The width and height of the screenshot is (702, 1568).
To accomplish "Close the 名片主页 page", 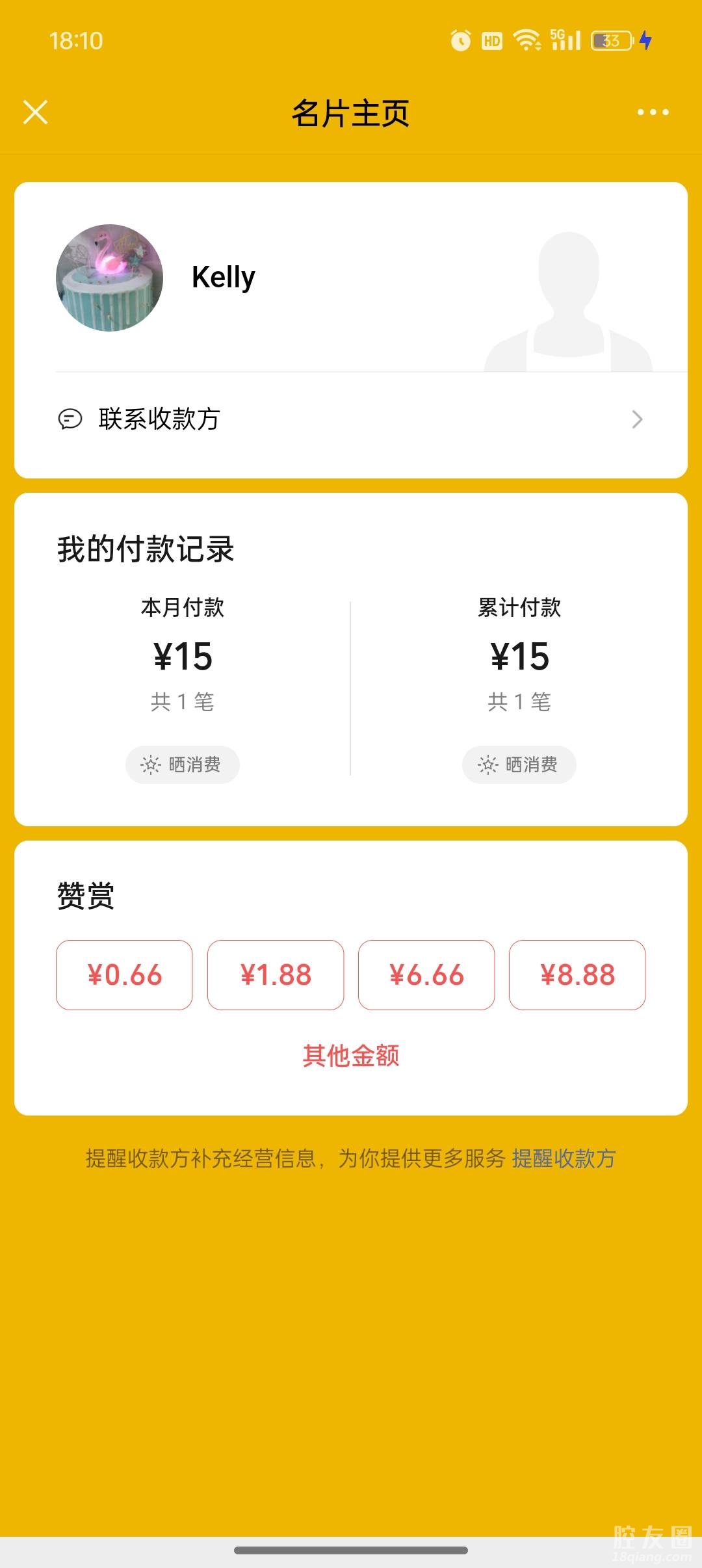I will 36,112.
